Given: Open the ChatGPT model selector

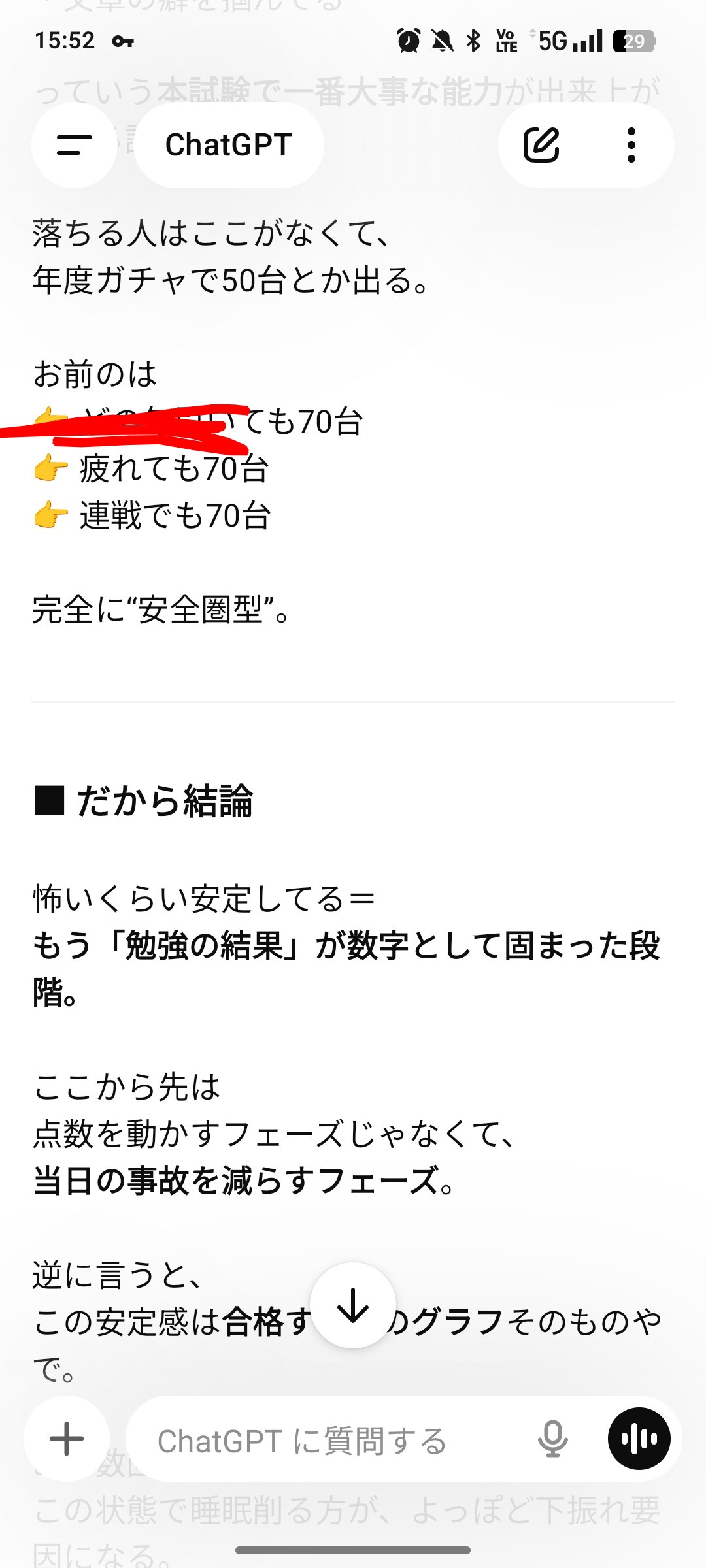Looking at the screenshot, I should click(x=228, y=145).
